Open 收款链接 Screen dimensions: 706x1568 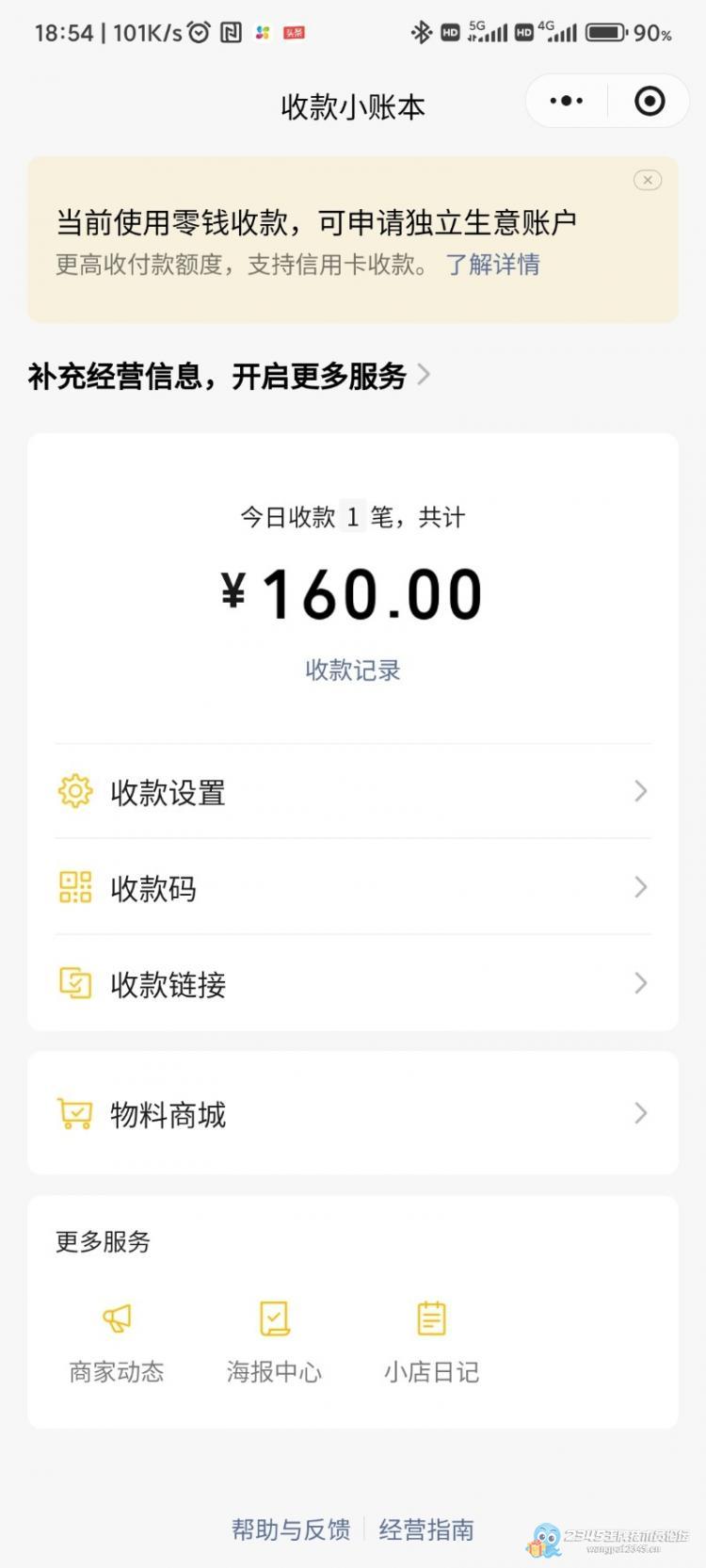tap(353, 984)
